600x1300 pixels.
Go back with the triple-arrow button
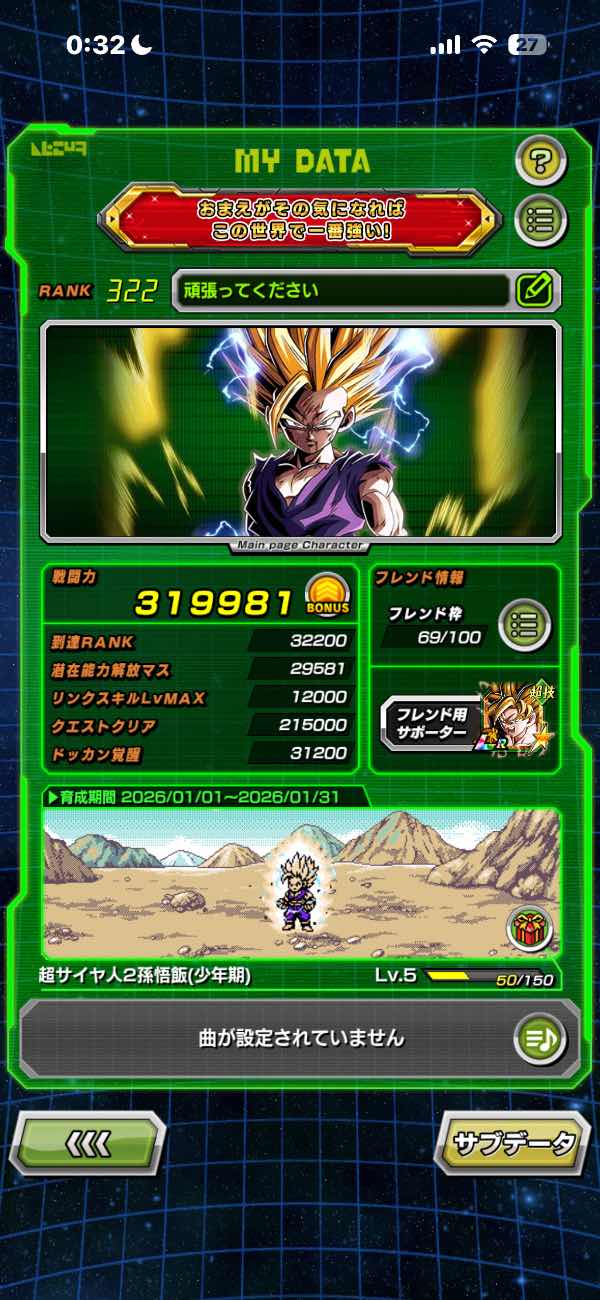(x=87, y=1143)
